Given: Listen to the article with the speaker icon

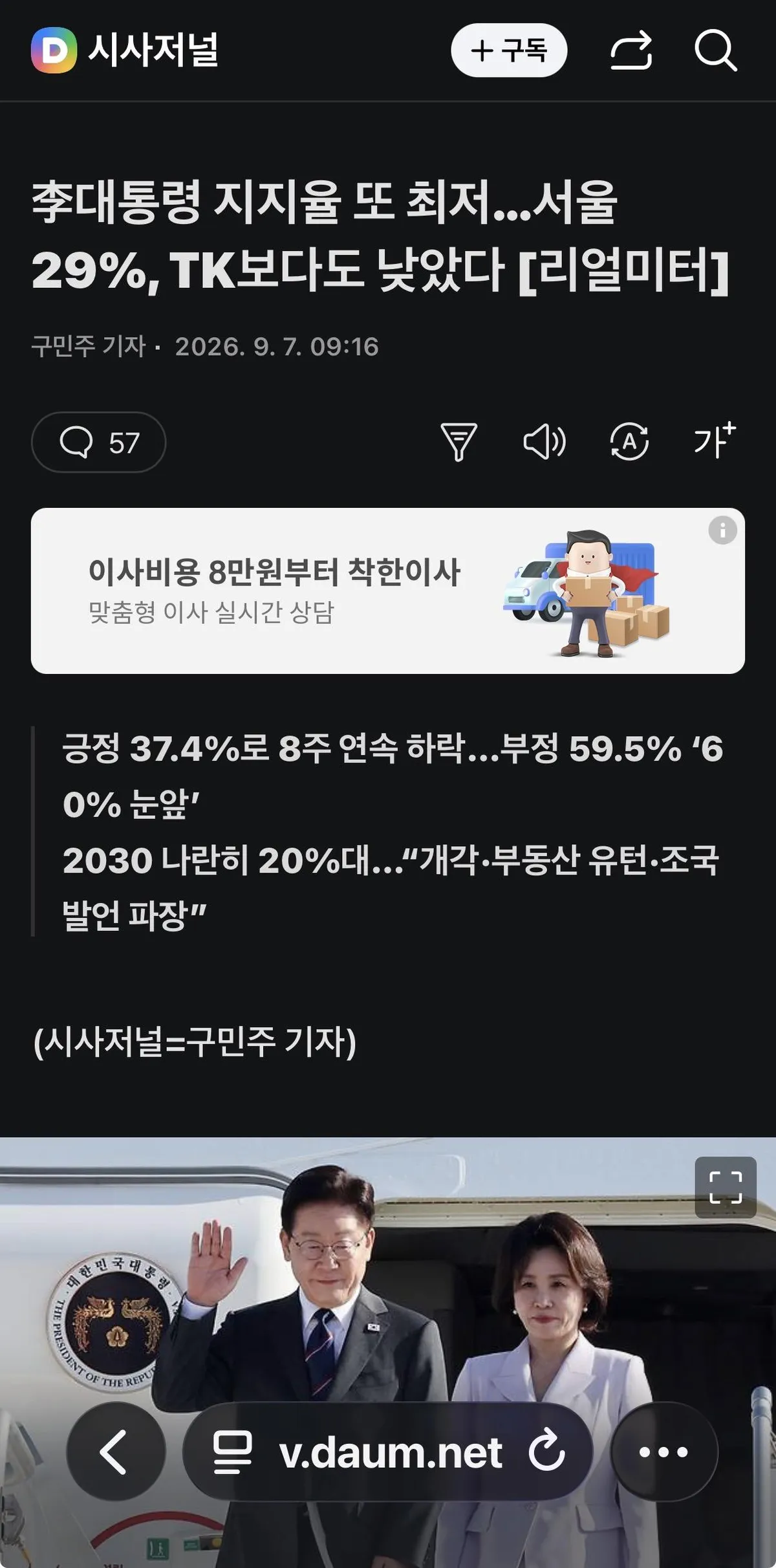Looking at the screenshot, I should 544,442.
